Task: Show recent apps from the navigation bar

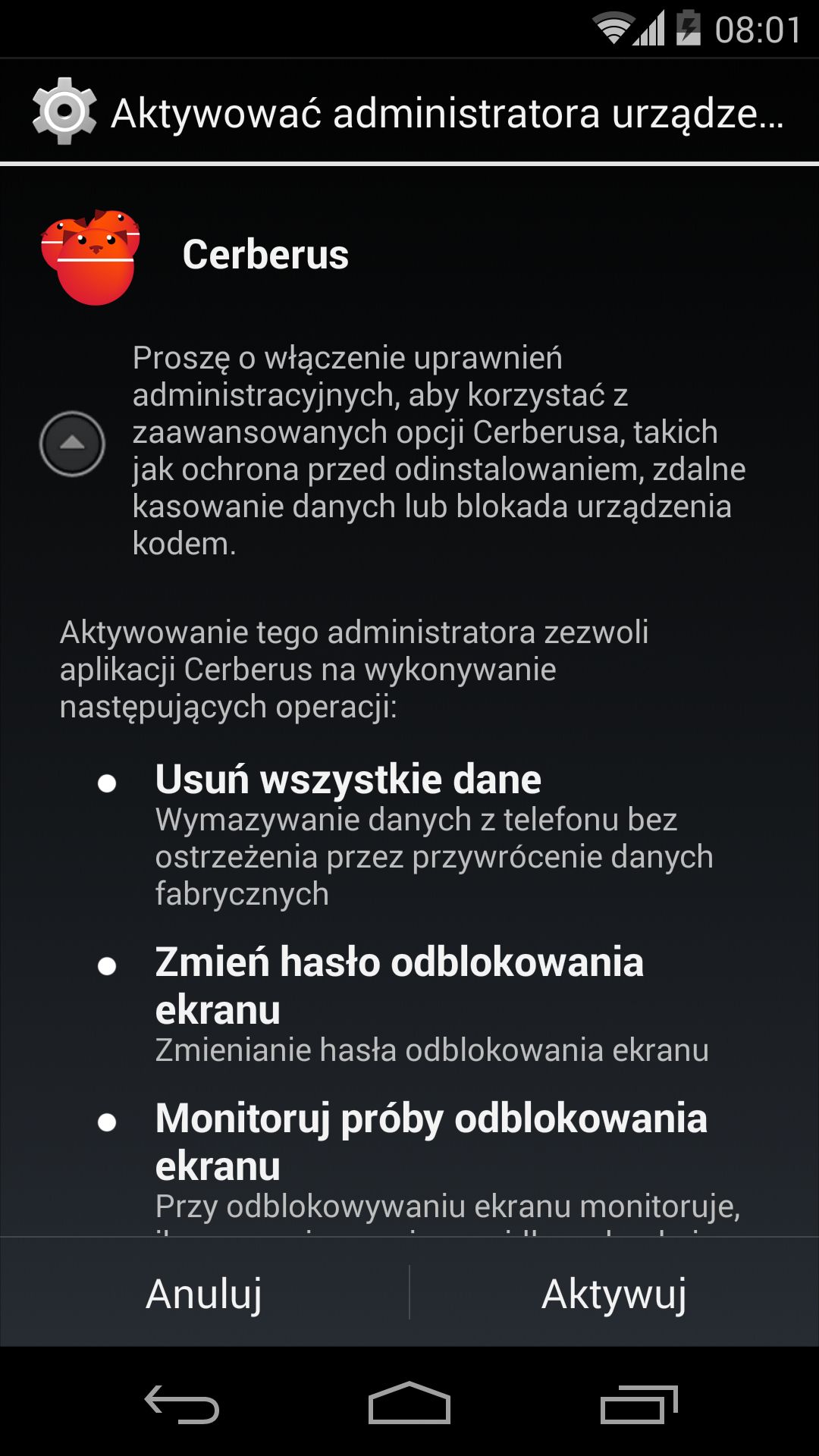Action: tap(639, 1404)
